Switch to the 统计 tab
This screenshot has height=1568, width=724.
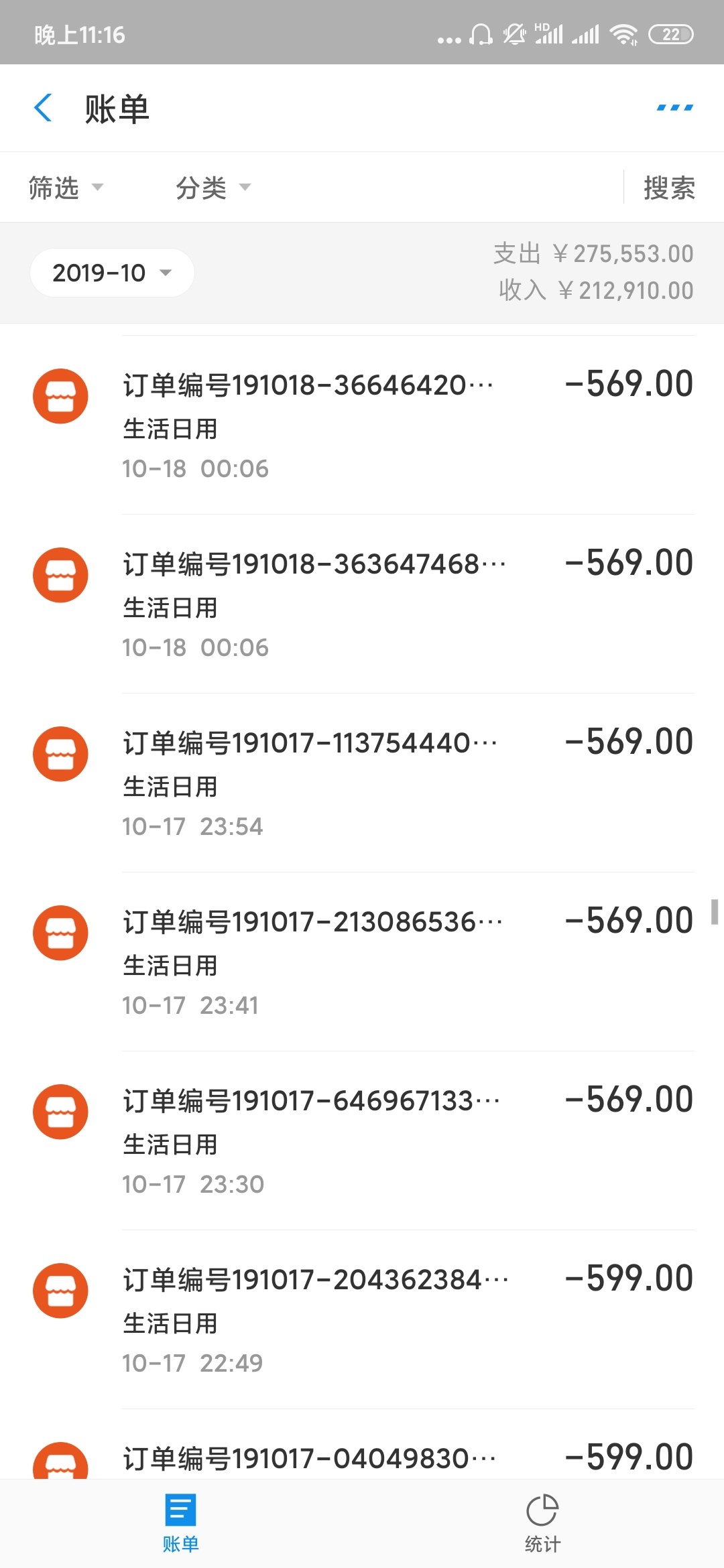[x=542, y=1523]
